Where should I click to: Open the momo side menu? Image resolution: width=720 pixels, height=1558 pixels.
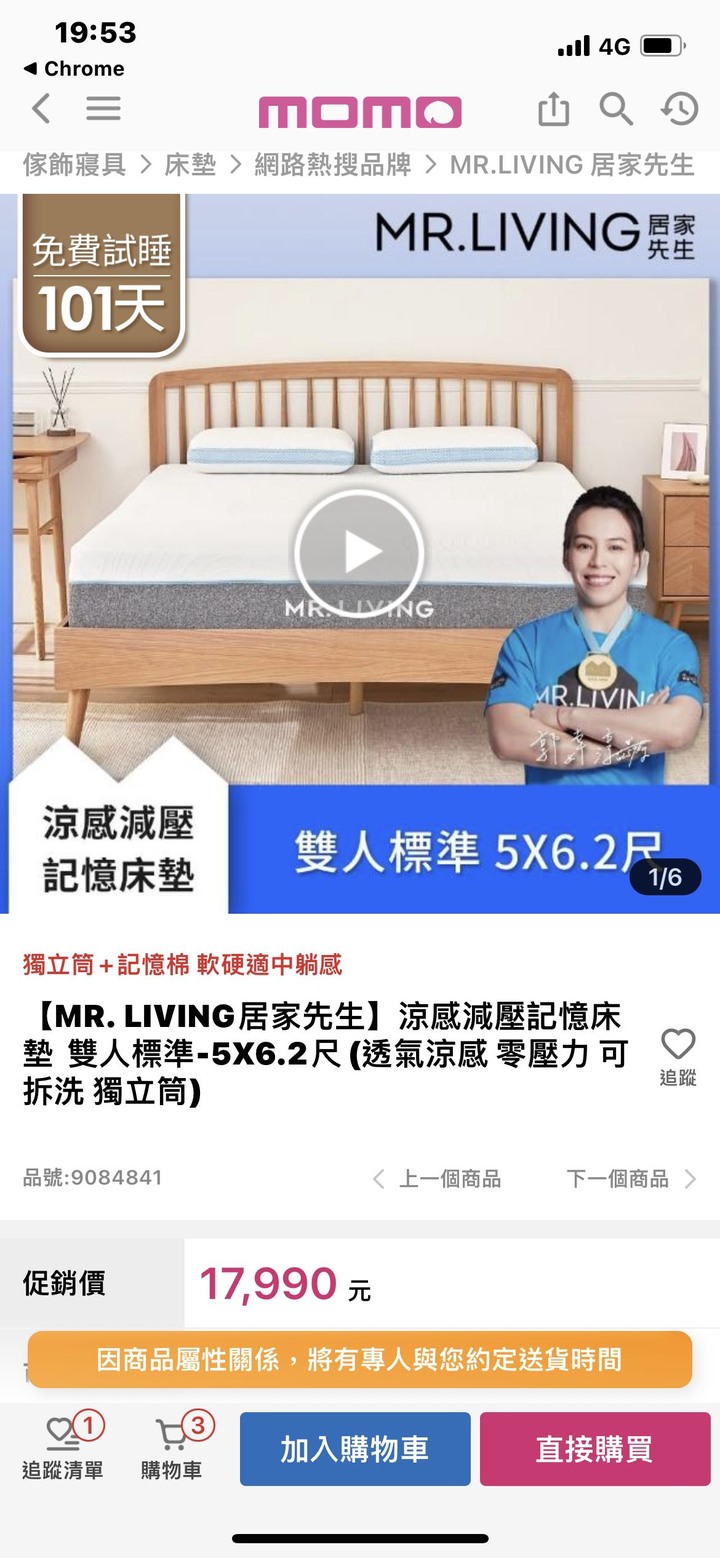click(103, 110)
